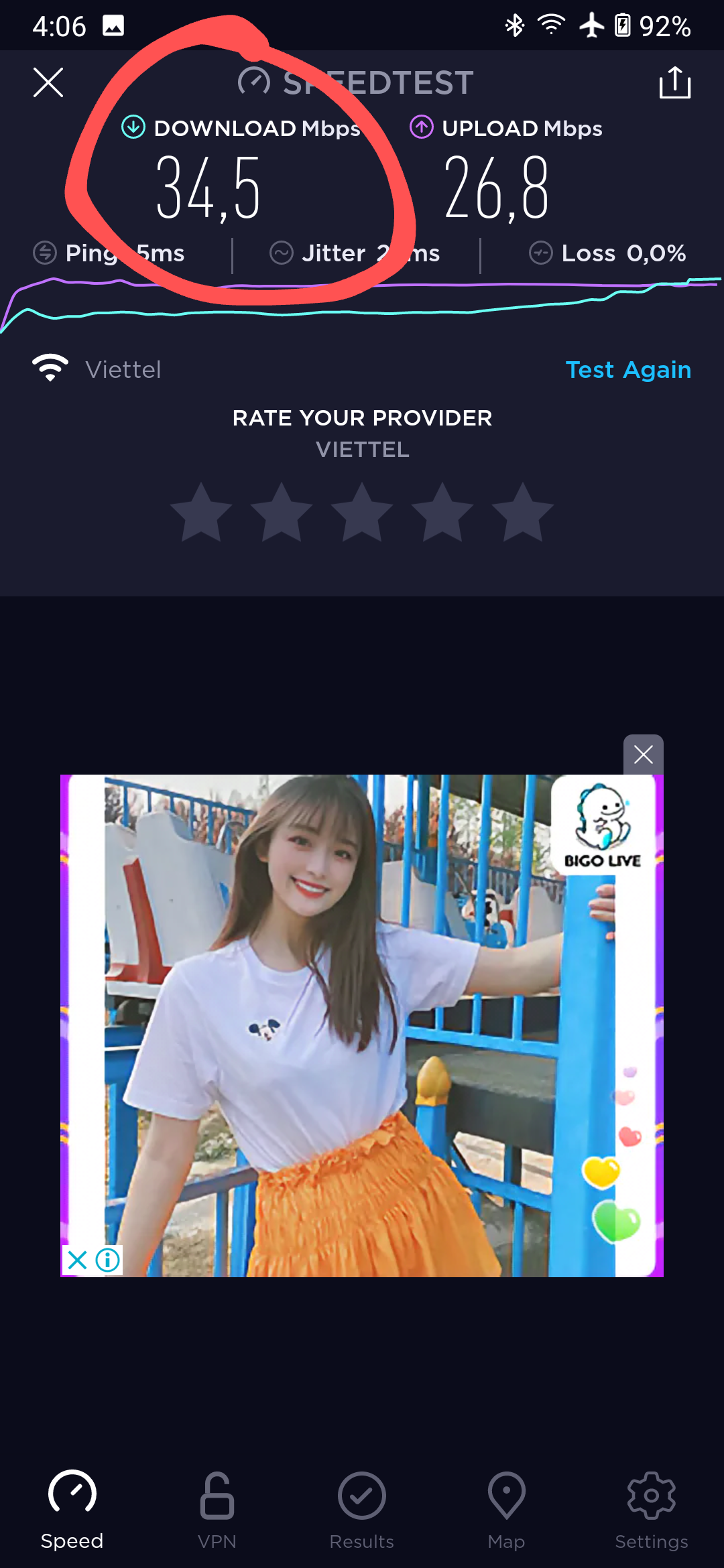This screenshot has height=1568, width=724.
Task: Tap Test Again to rerun test
Action: 627,370
